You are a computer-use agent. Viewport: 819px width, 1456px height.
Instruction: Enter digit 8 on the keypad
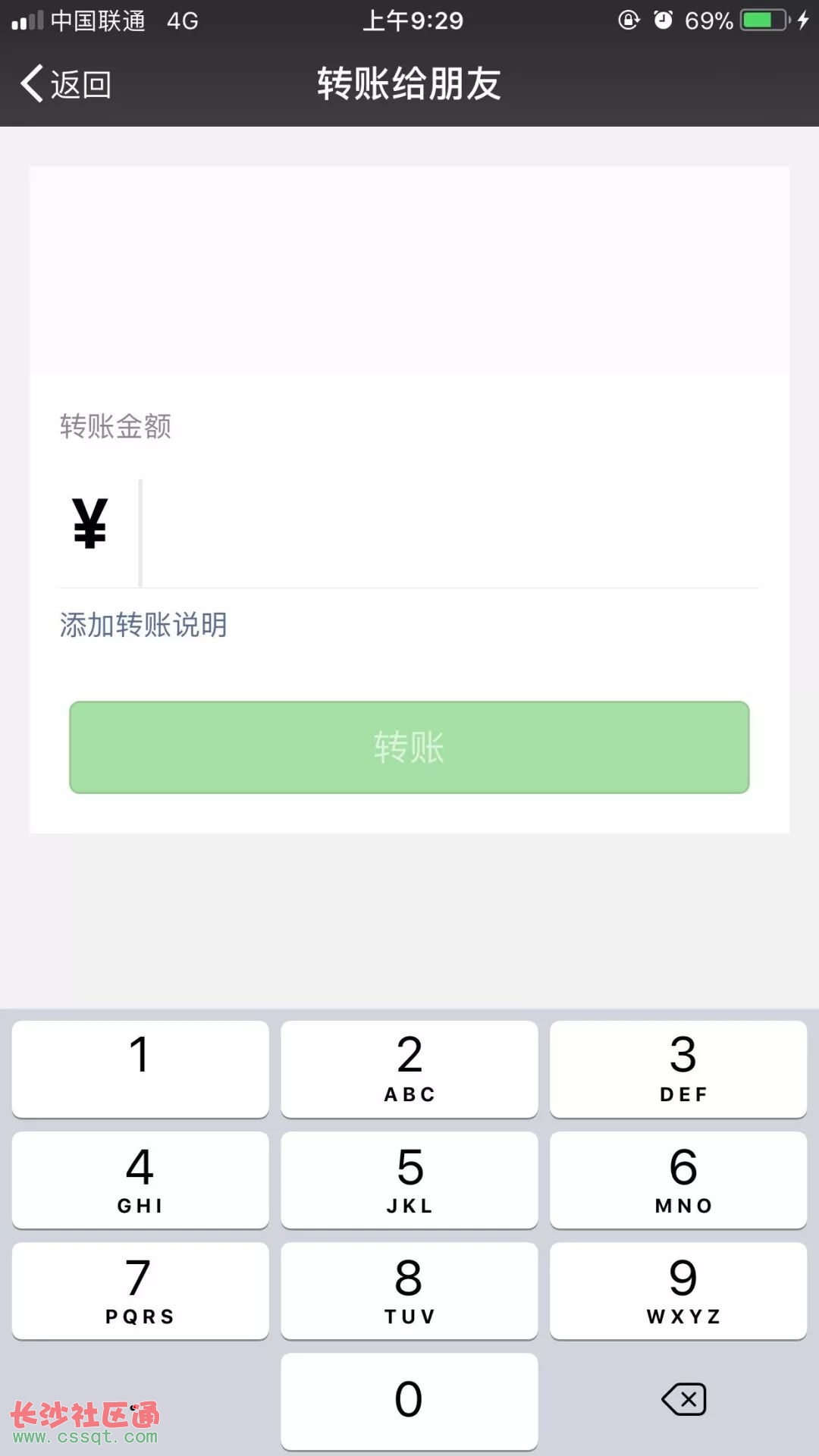click(409, 1291)
